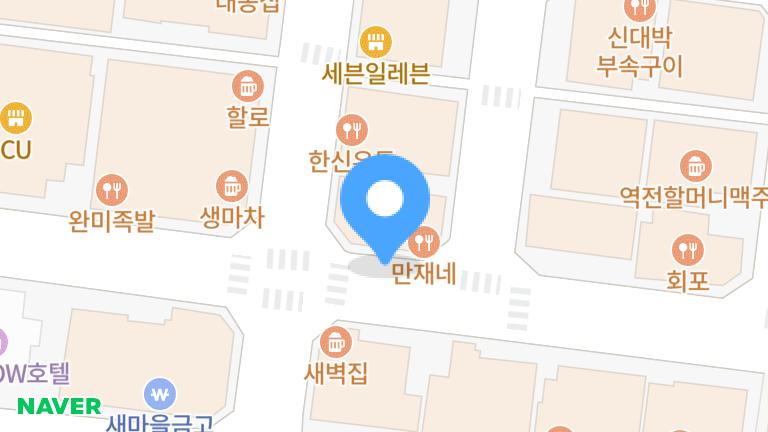
Task: Open the 새벽집 pub marker
Action: click(333, 343)
